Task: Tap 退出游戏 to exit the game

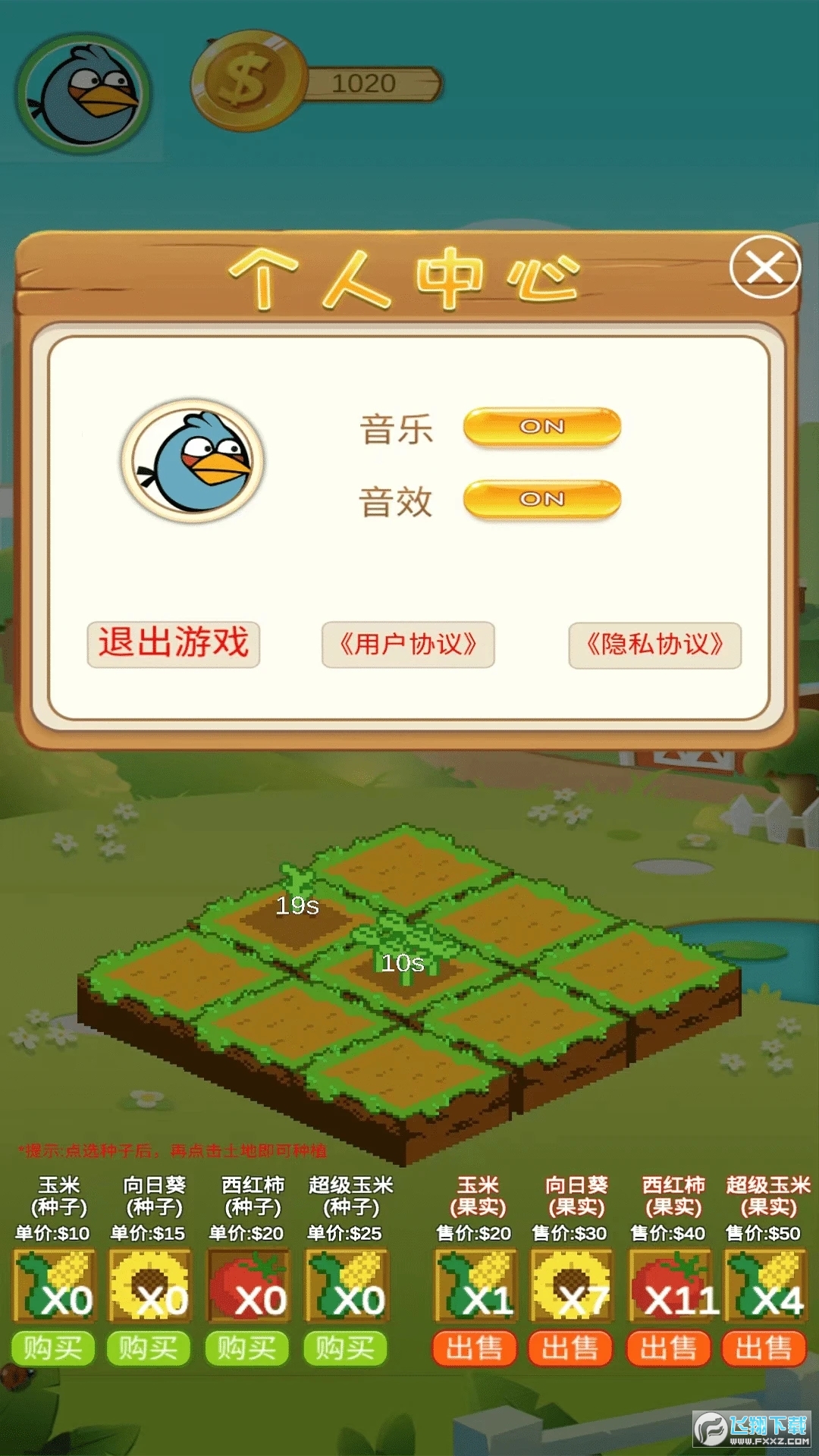Action: [x=174, y=645]
